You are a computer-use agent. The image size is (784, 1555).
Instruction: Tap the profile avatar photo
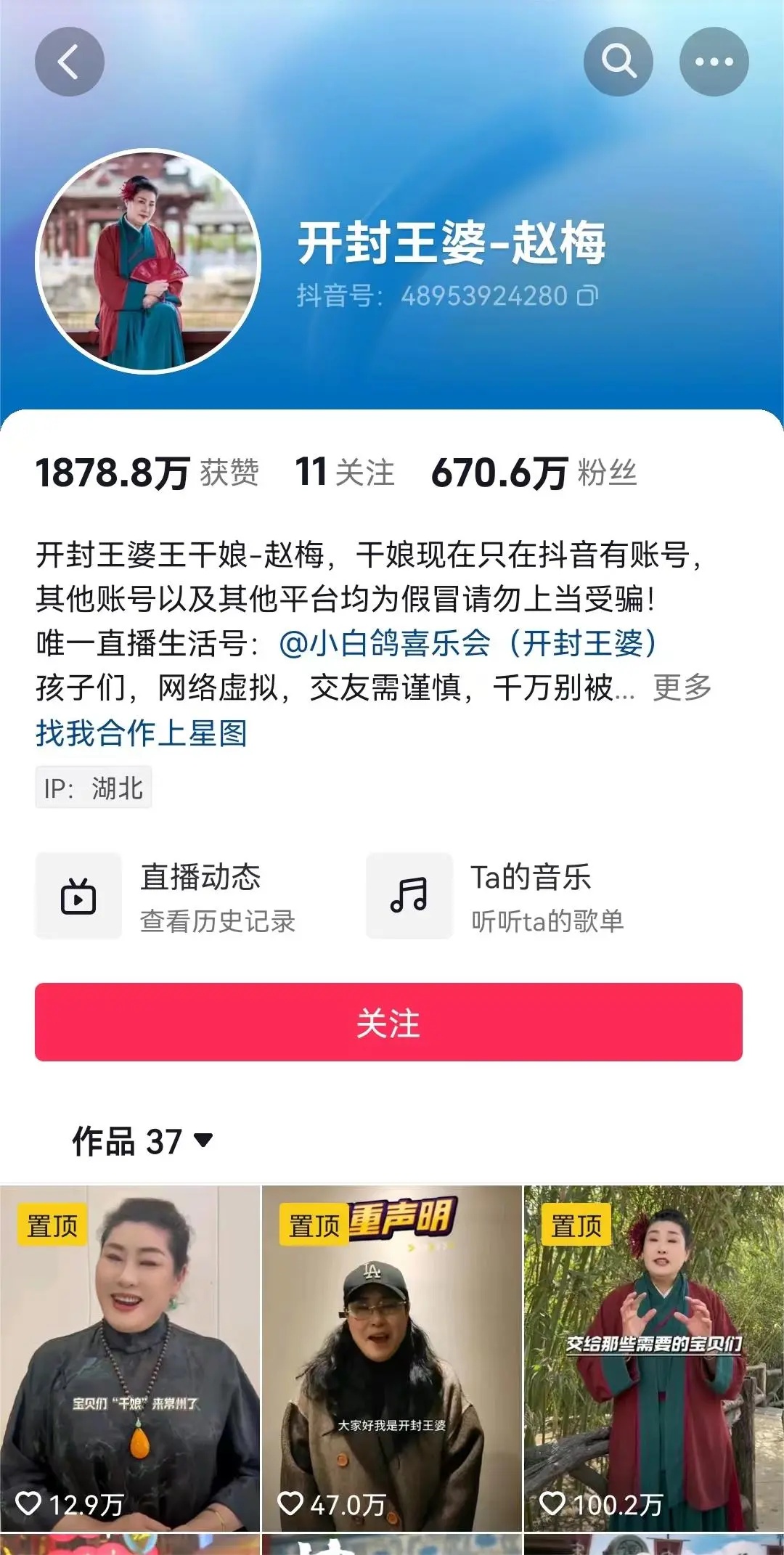pyautogui.click(x=148, y=261)
